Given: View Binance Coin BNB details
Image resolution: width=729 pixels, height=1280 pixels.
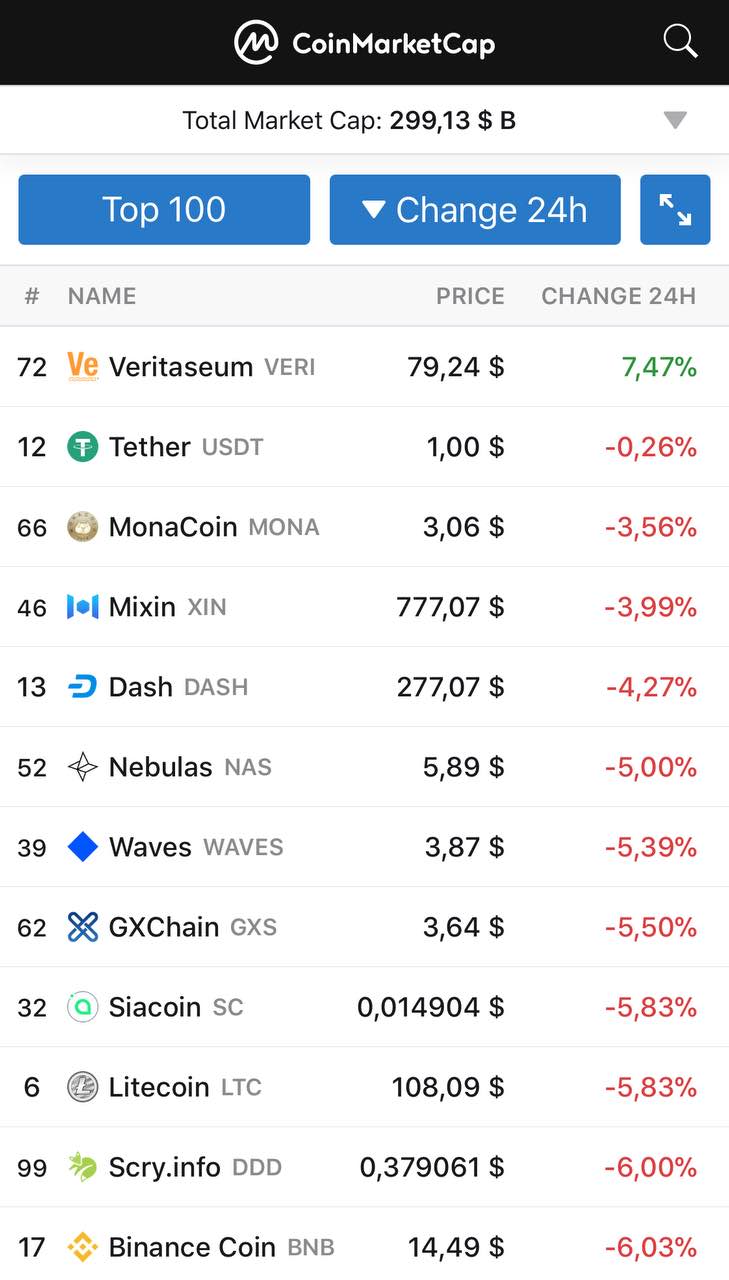Looking at the screenshot, I should [364, 1244].
